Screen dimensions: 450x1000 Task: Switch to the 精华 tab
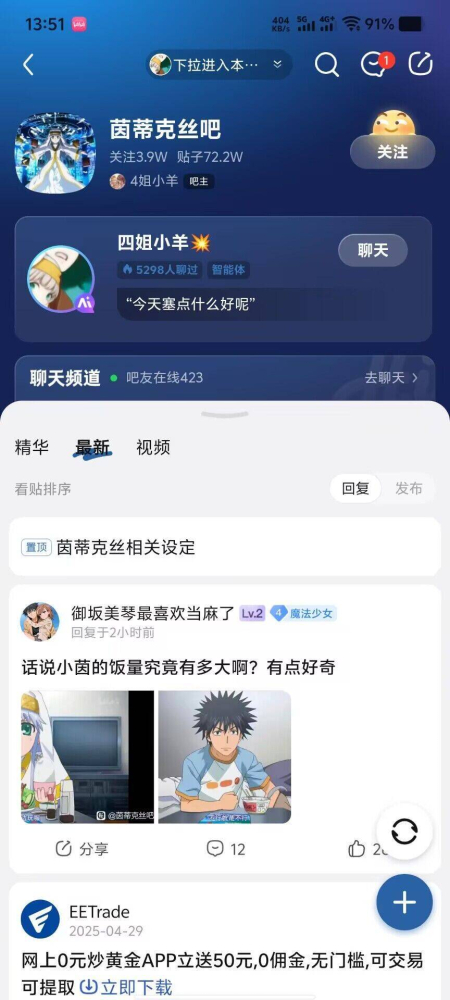(x=31, y=447)
